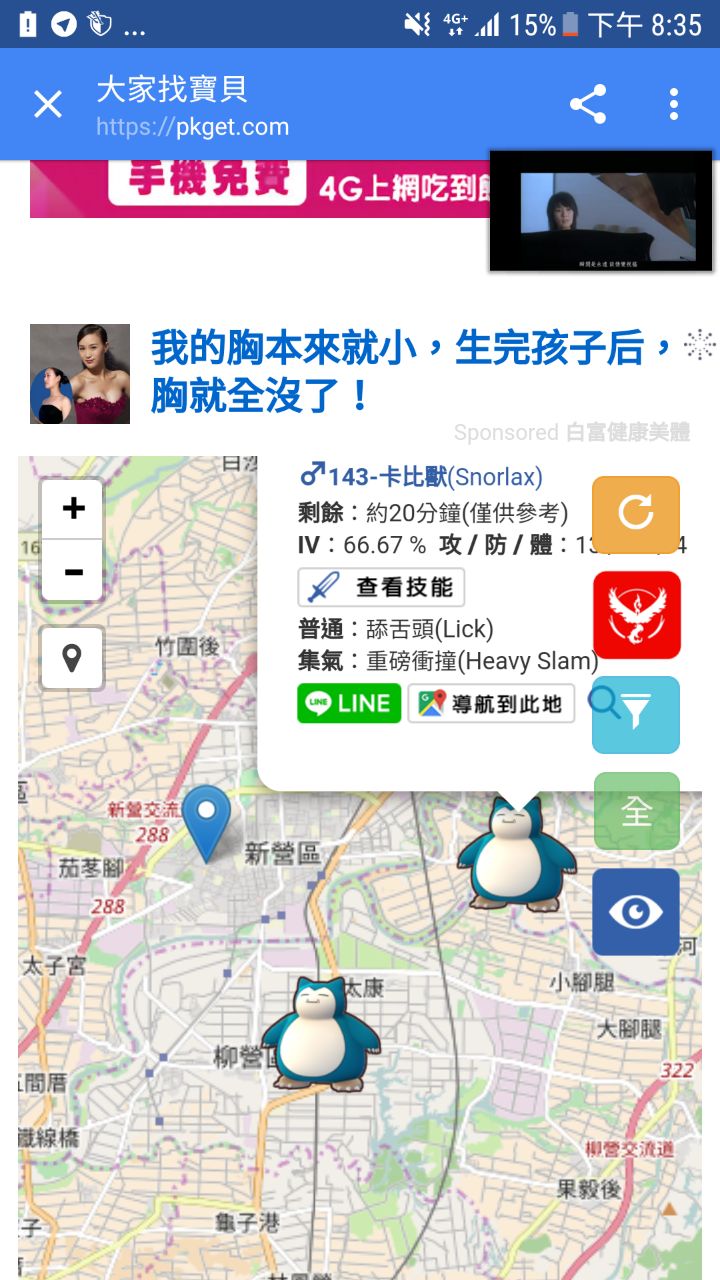Open the floating video thumbnail
The image size is (720, 1280).
[x=601, y=211]
